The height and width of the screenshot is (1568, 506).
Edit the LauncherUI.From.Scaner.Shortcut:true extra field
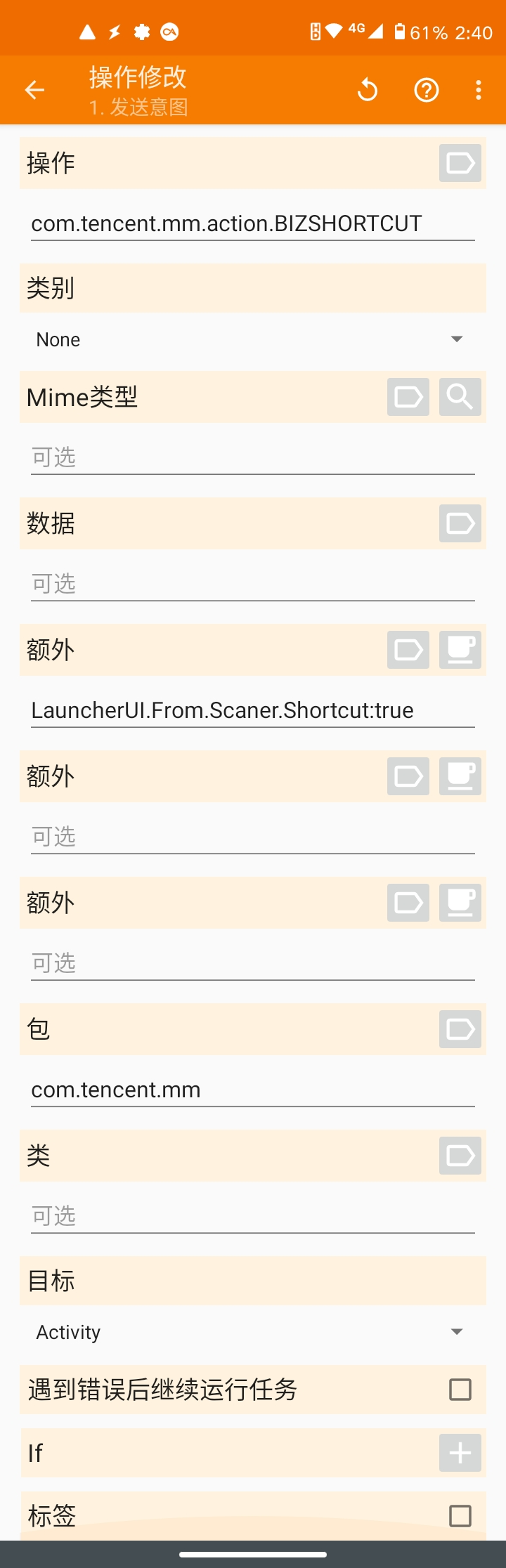253,710
